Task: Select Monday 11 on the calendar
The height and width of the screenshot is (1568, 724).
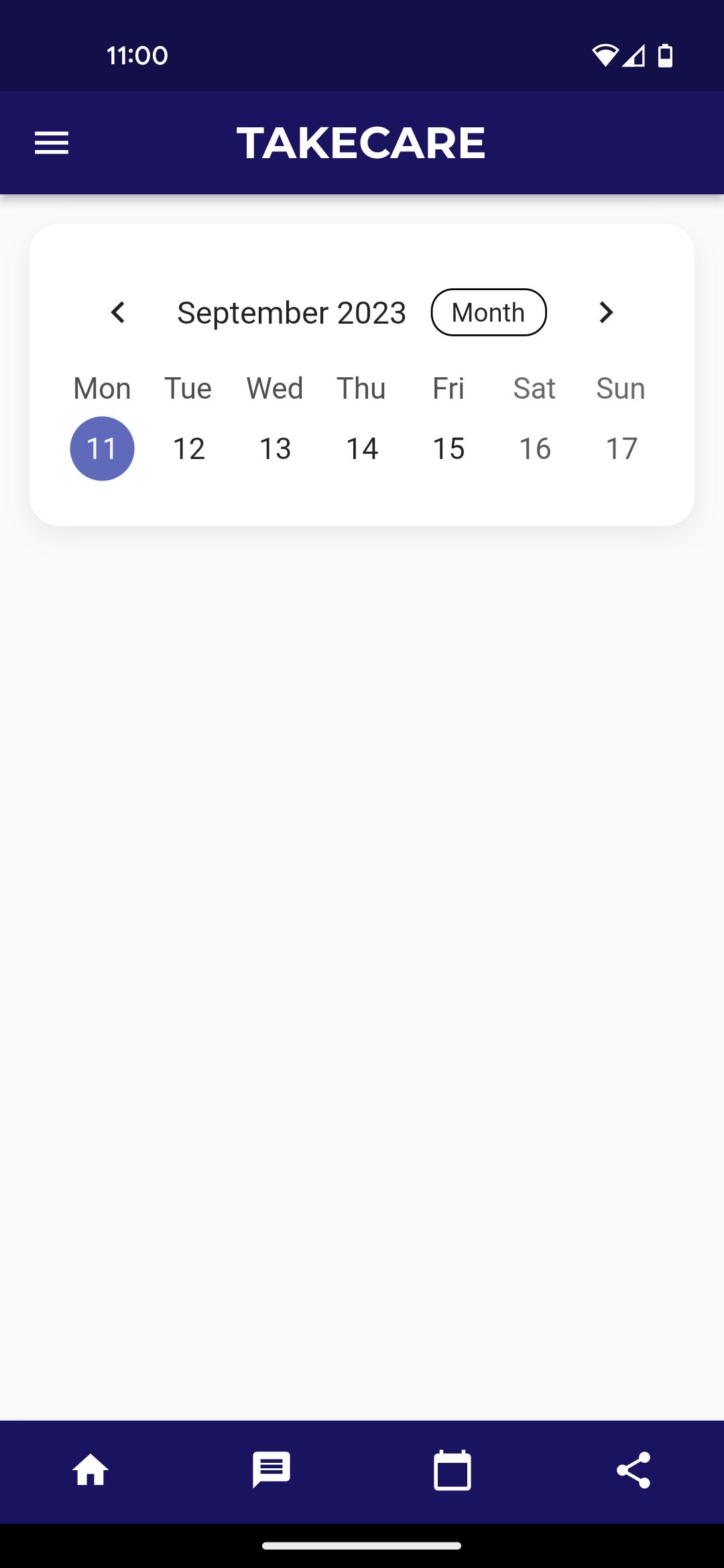Action: click(102, 448)
